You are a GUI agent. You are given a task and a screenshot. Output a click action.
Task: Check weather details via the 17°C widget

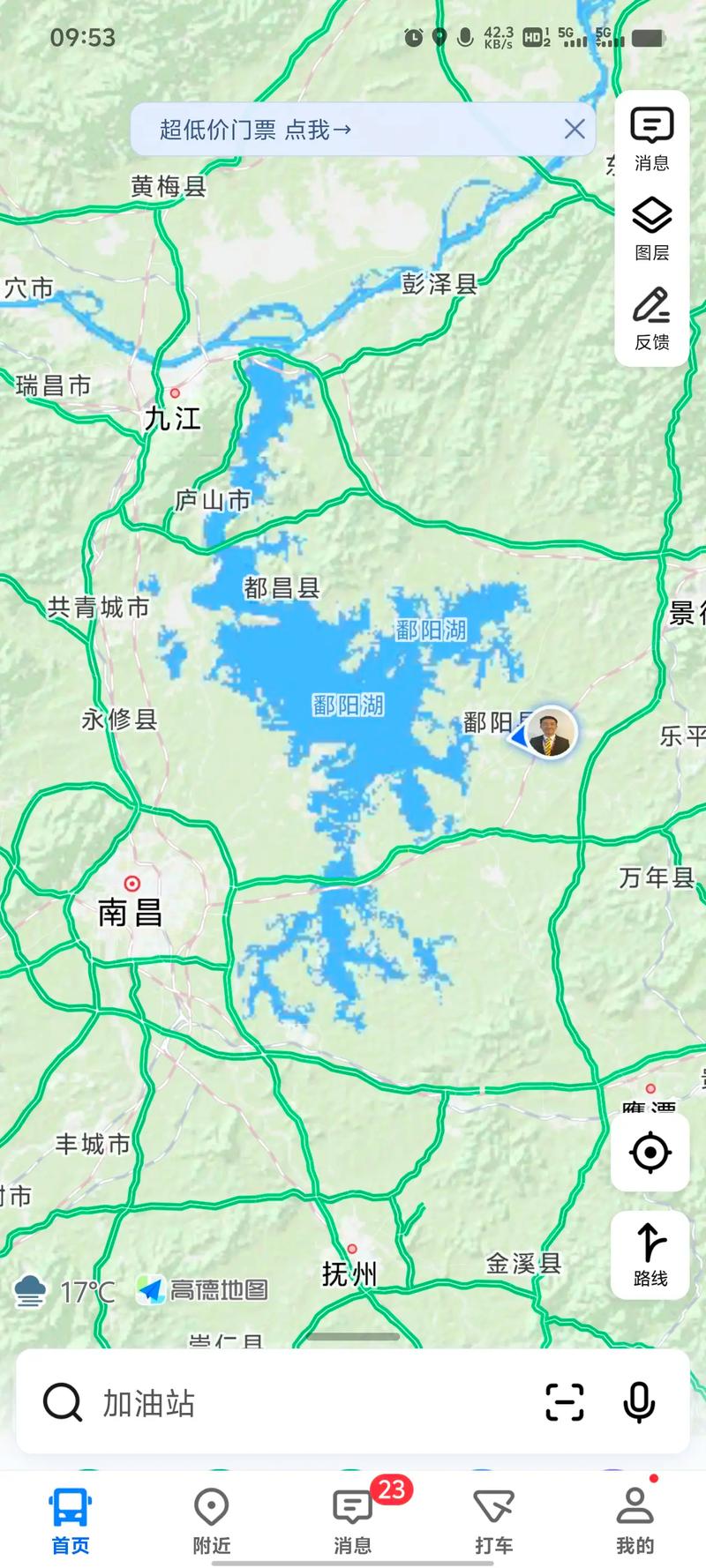tap(66, 1290)
